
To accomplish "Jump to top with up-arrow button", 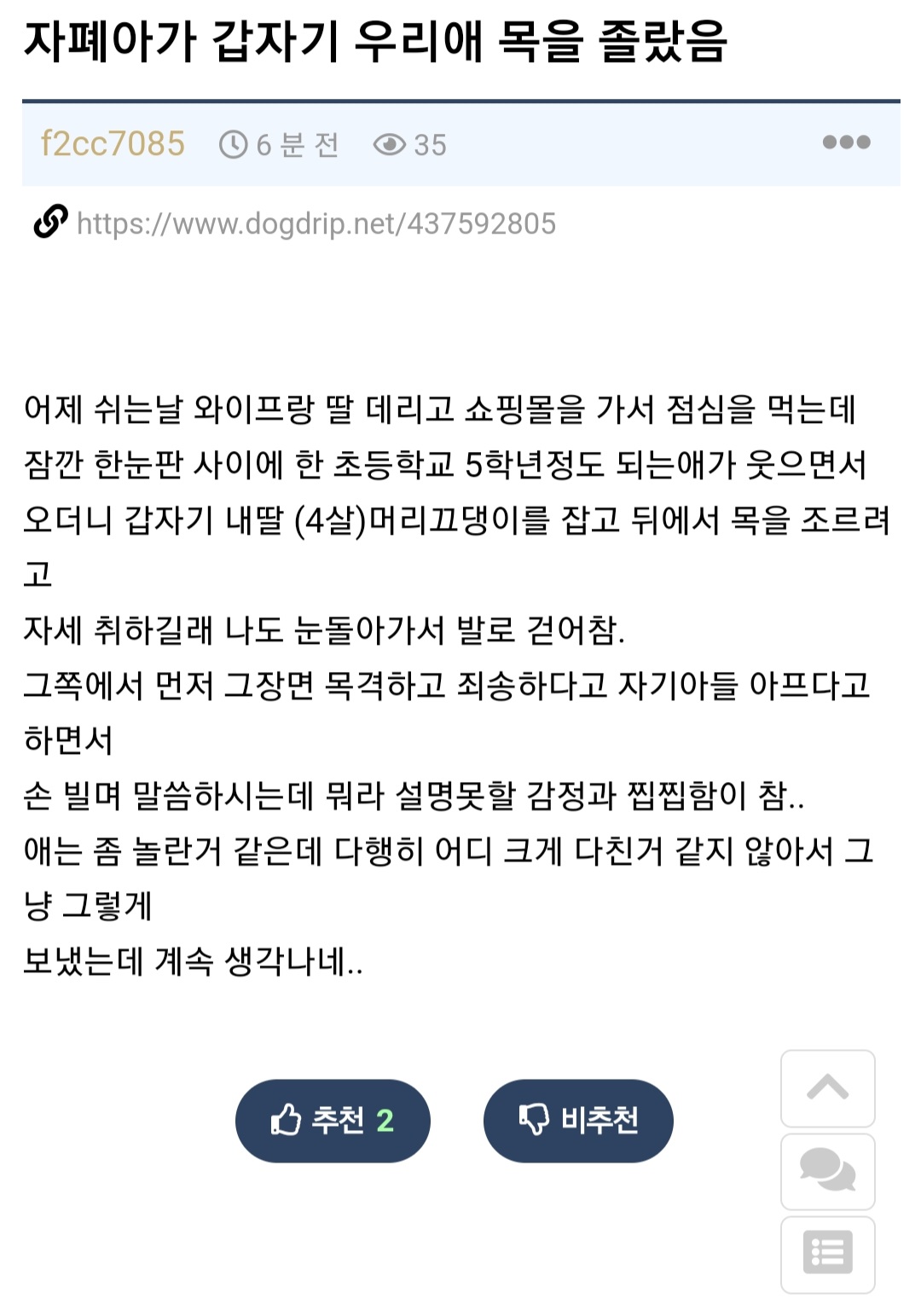I will click(828, 1088).
